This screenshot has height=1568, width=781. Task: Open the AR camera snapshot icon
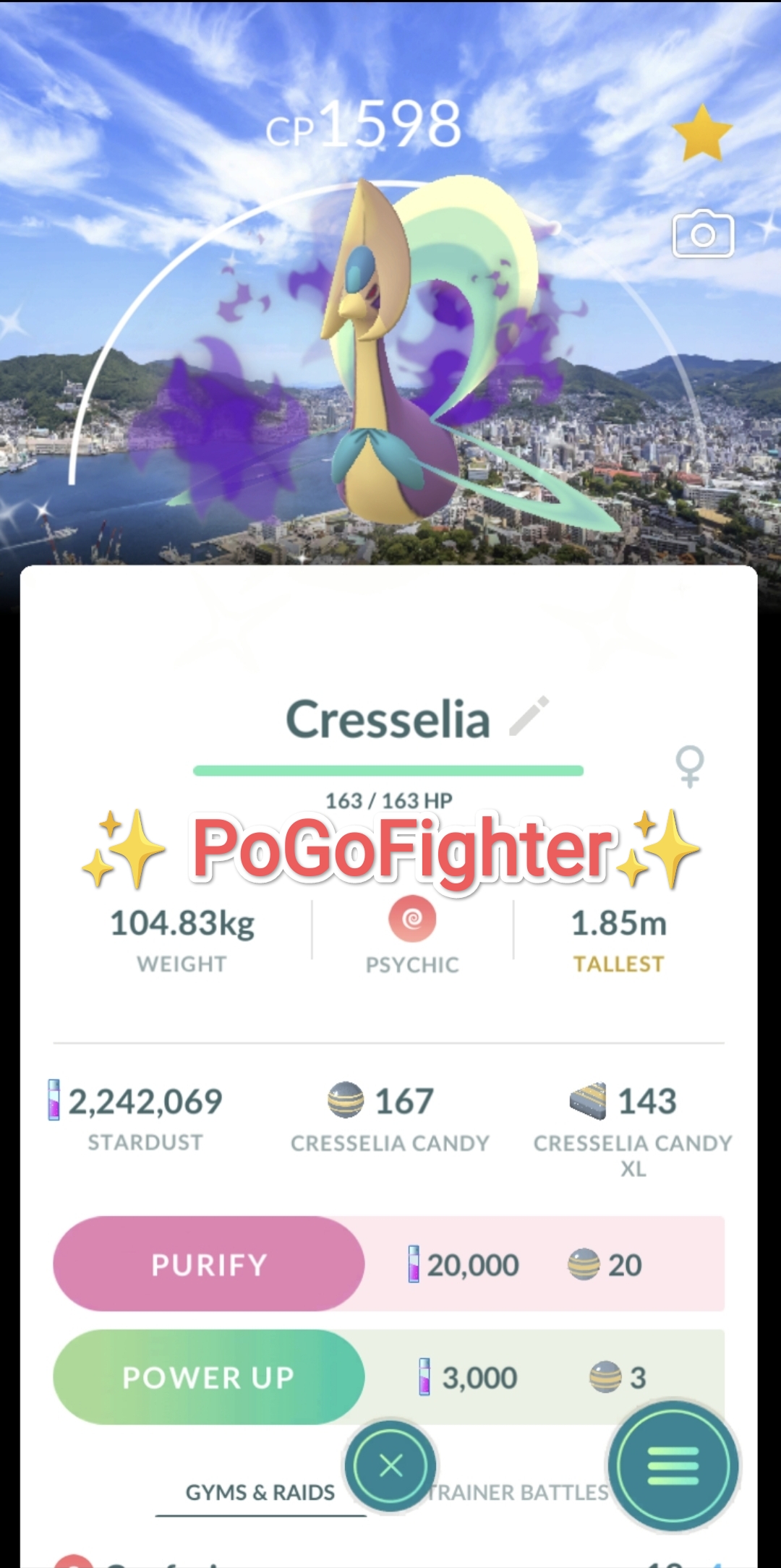point(703,234)
